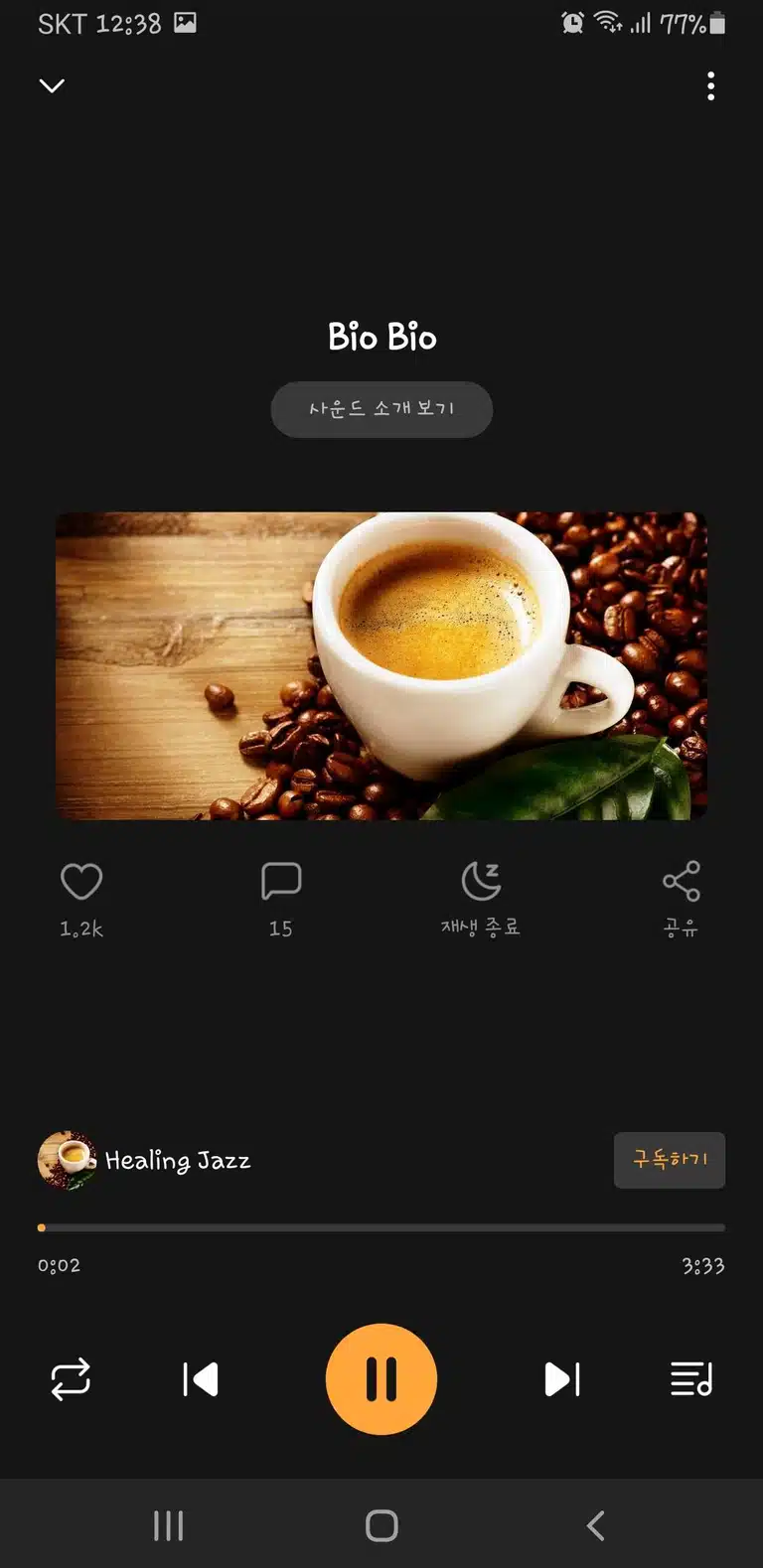The image size is (763, 1568).
Task: Open the three-dot overflow menu
Action: (710, 86)
